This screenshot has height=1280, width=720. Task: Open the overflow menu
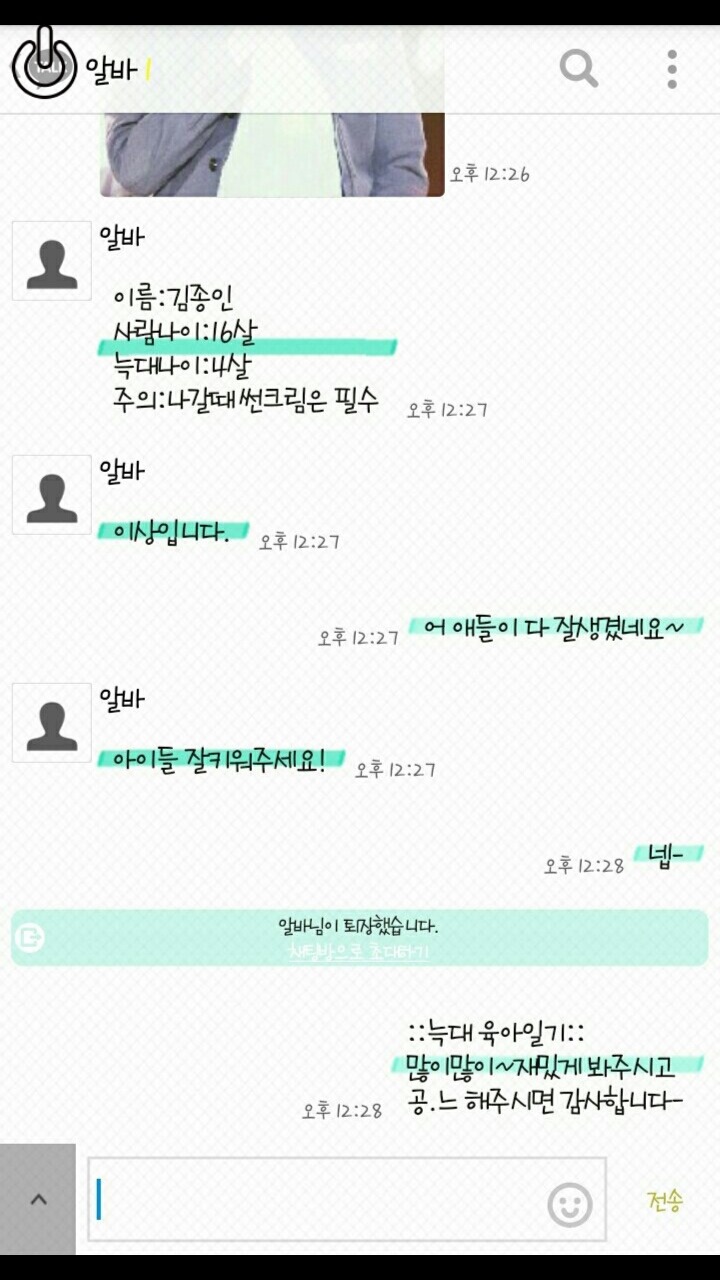click(672, 69)
